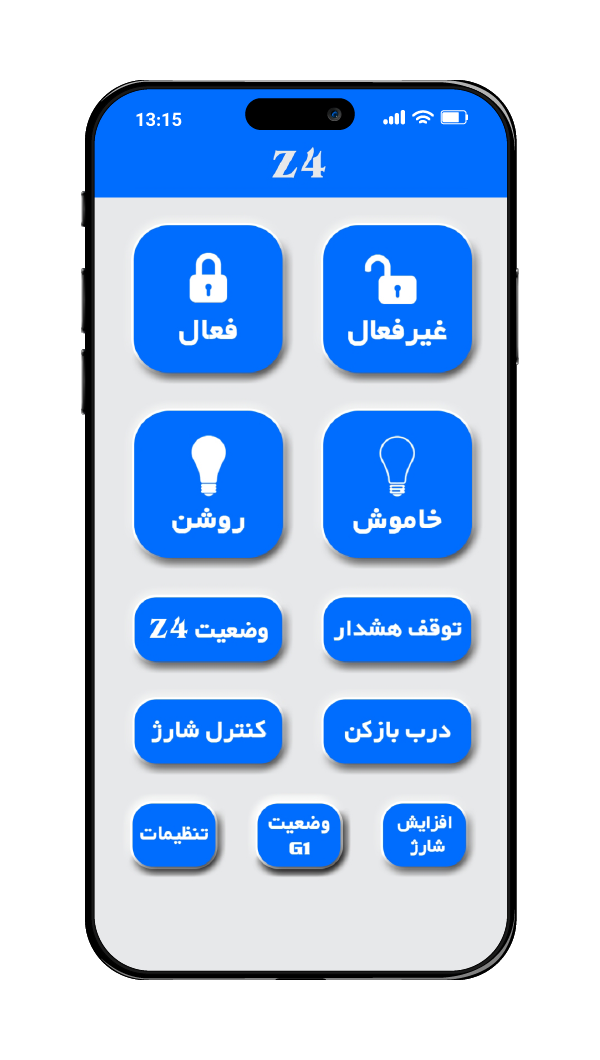Tap توقف هشدار to stop alarm
Image resolution: width=600 pixels, height=1060 pixels.
click(x=396, y=630)
